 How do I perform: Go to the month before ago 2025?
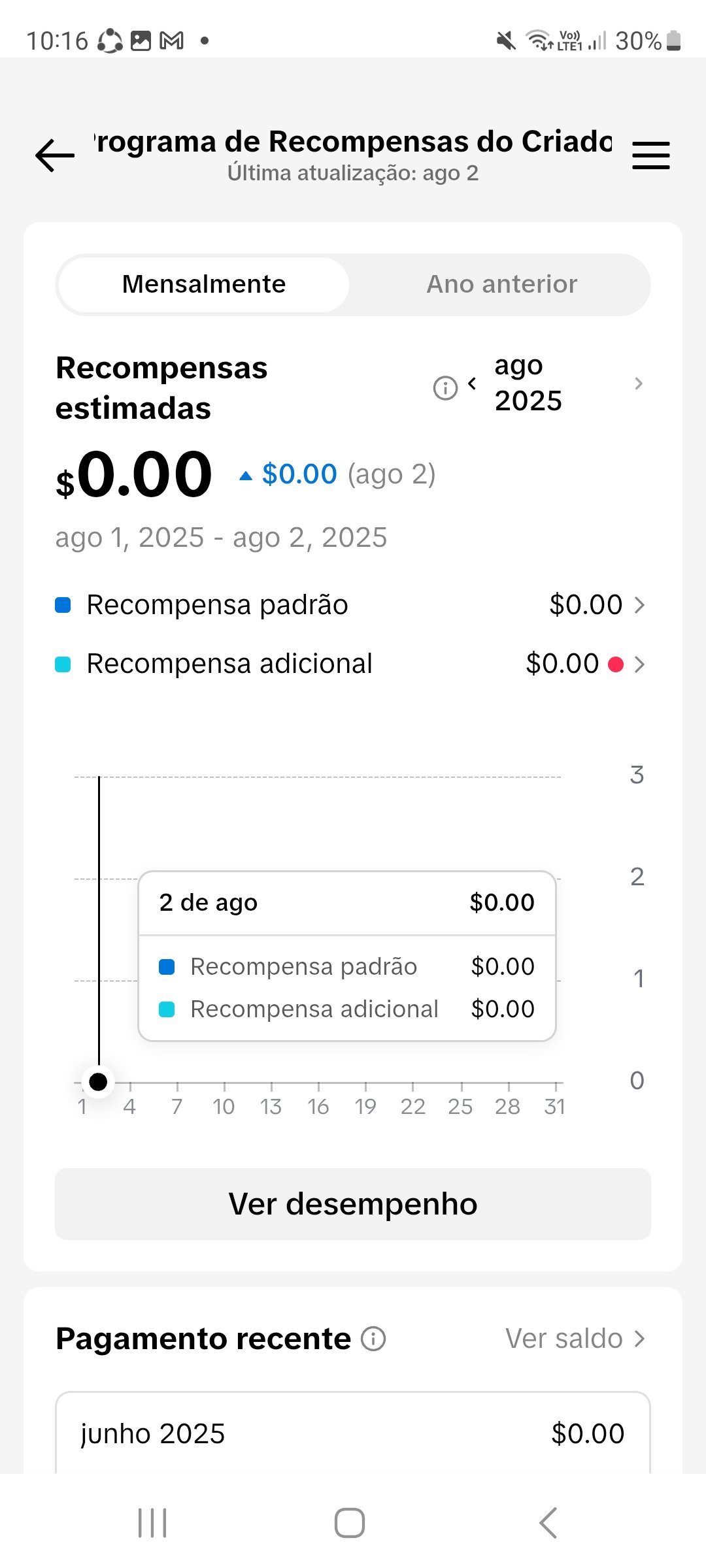[x=472, y=384]
